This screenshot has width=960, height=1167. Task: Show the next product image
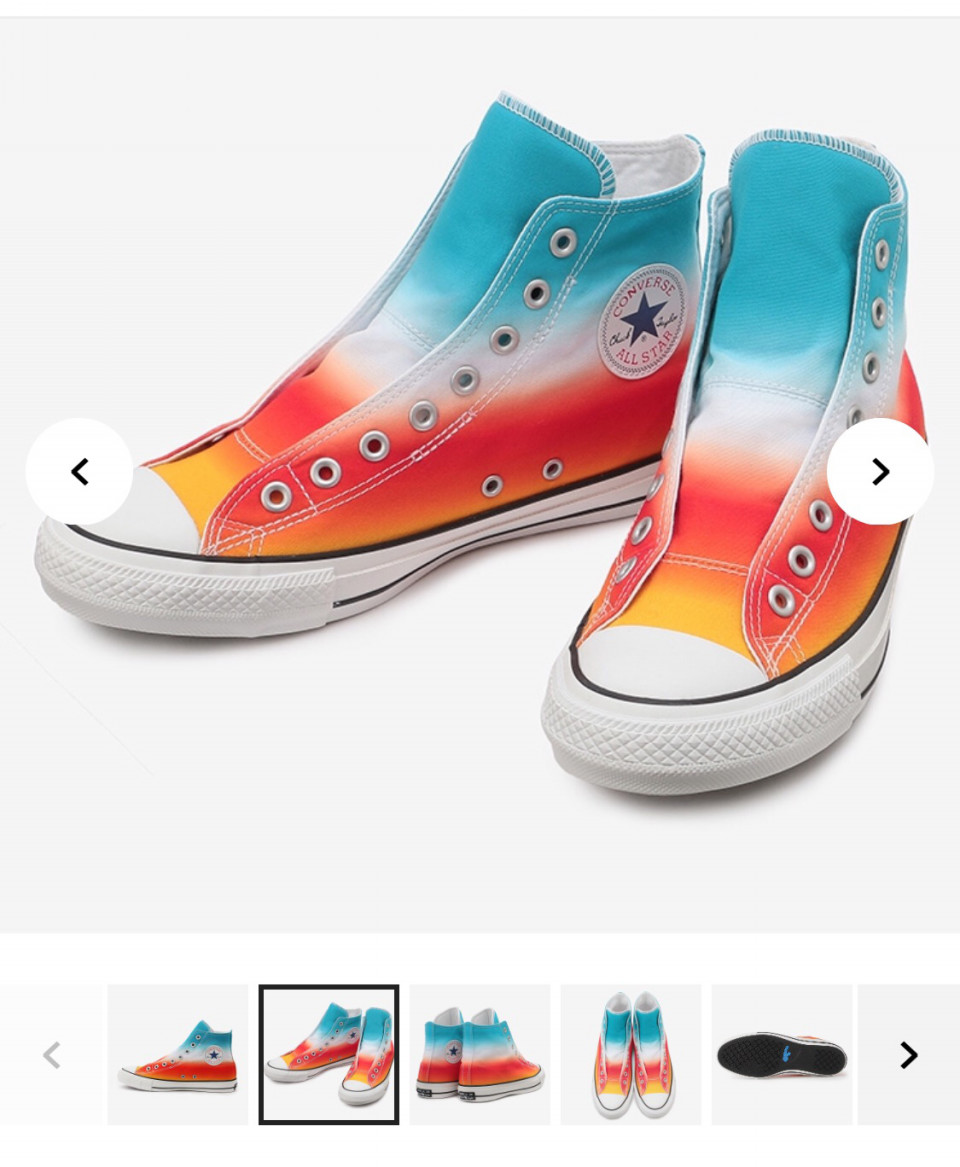coord(880,472)
